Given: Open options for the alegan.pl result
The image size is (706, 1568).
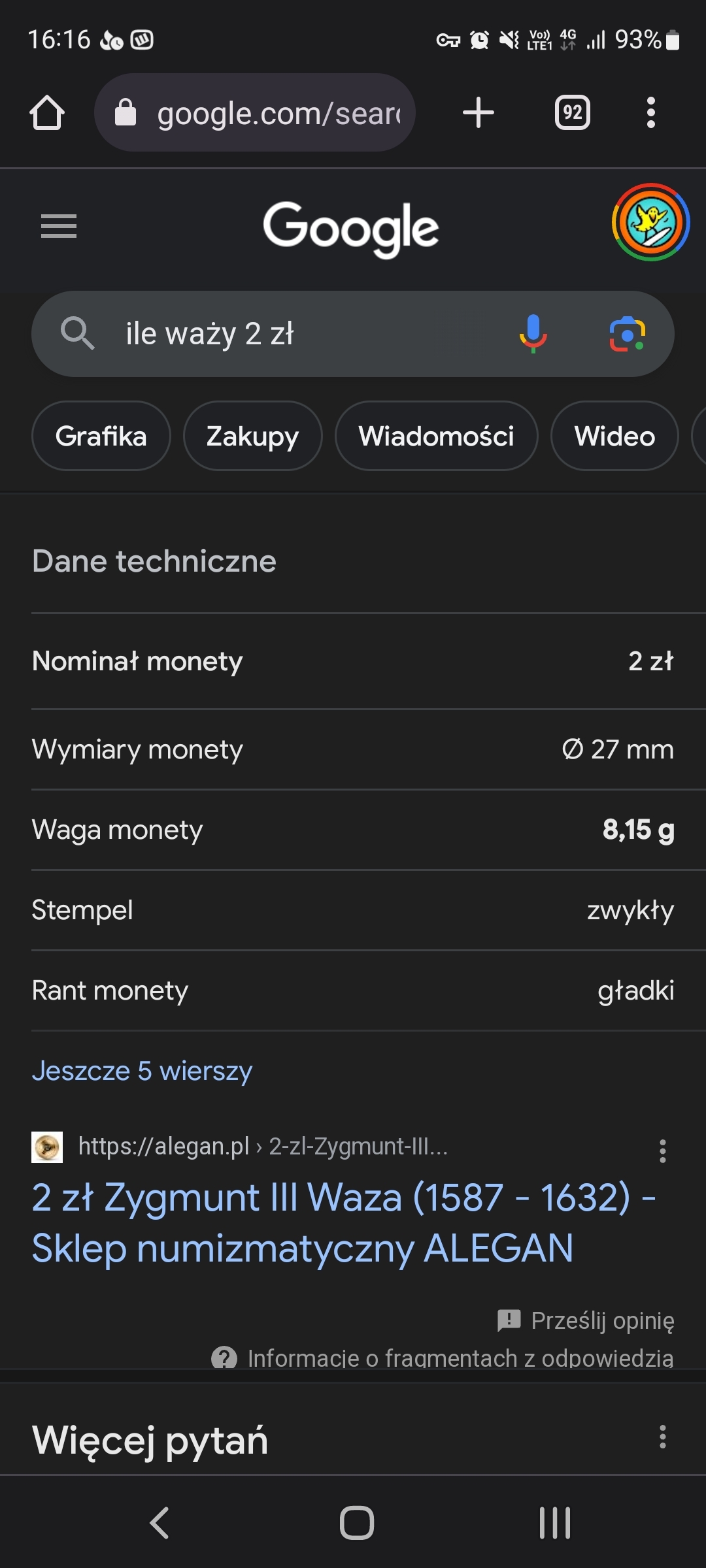Looking at the screenshot, I should tap(662, 1151).
